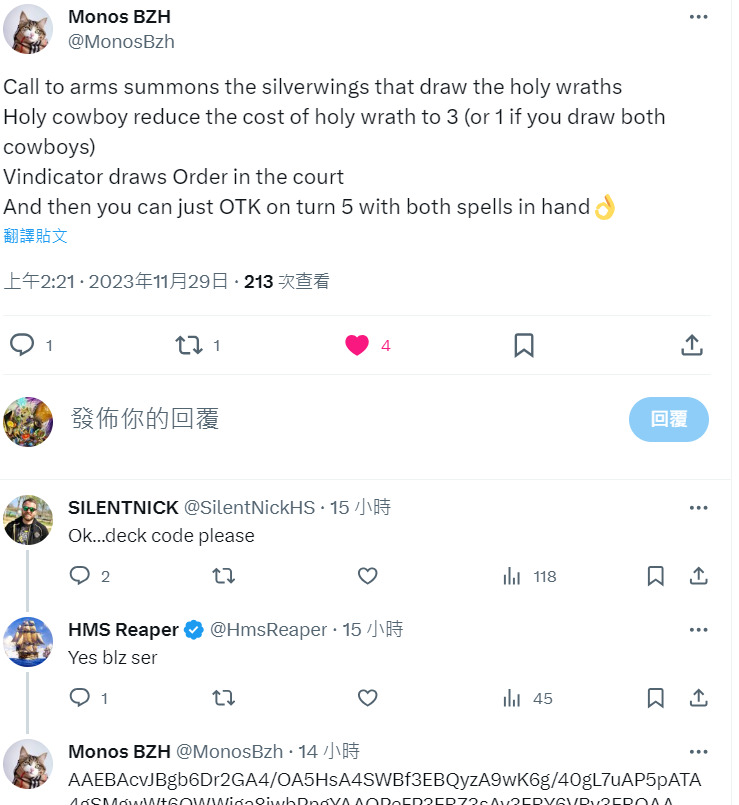Open HMS Reaper's profile picture
Image resolution: width=739 pixels, height=805 pixels.
click(29, 641)
